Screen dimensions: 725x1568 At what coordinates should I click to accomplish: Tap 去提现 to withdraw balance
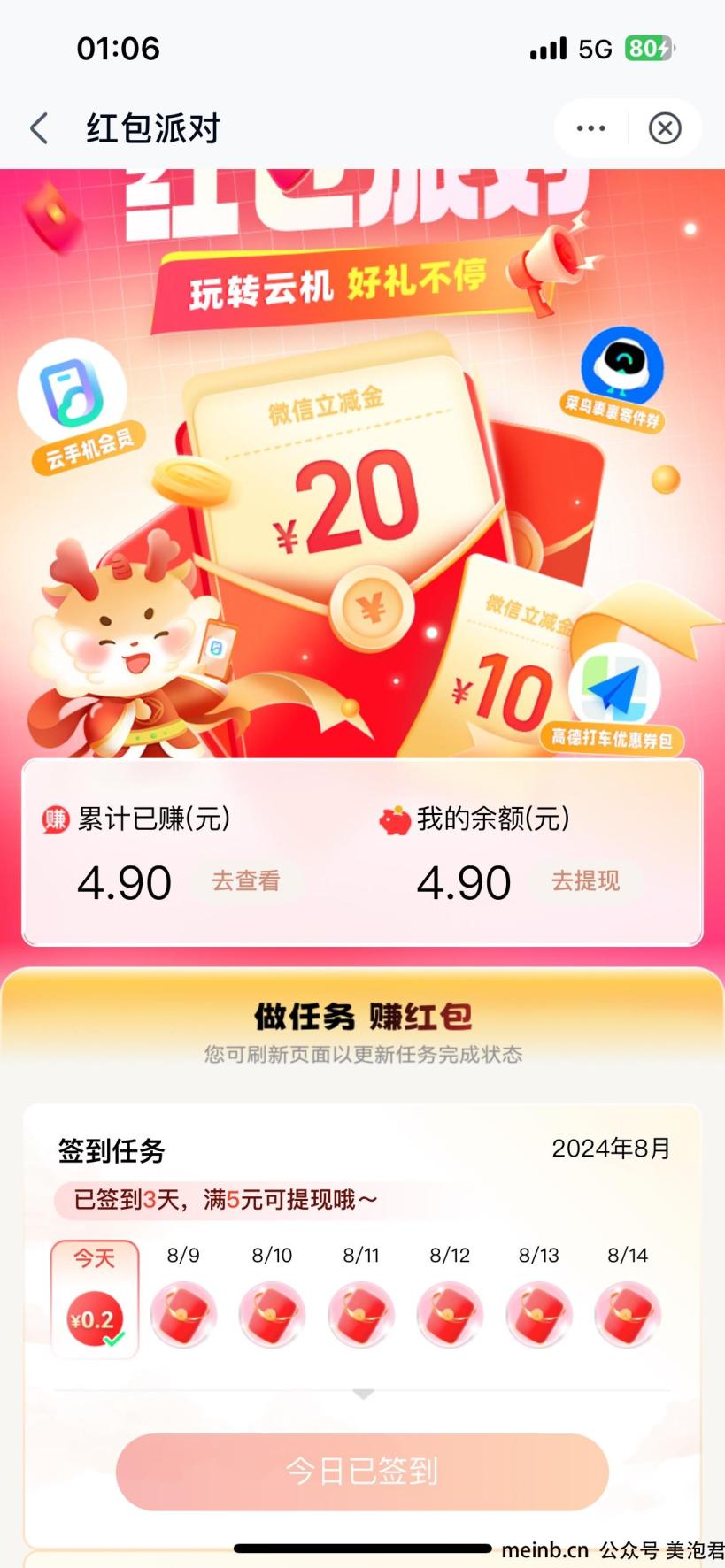pos(586,881)
